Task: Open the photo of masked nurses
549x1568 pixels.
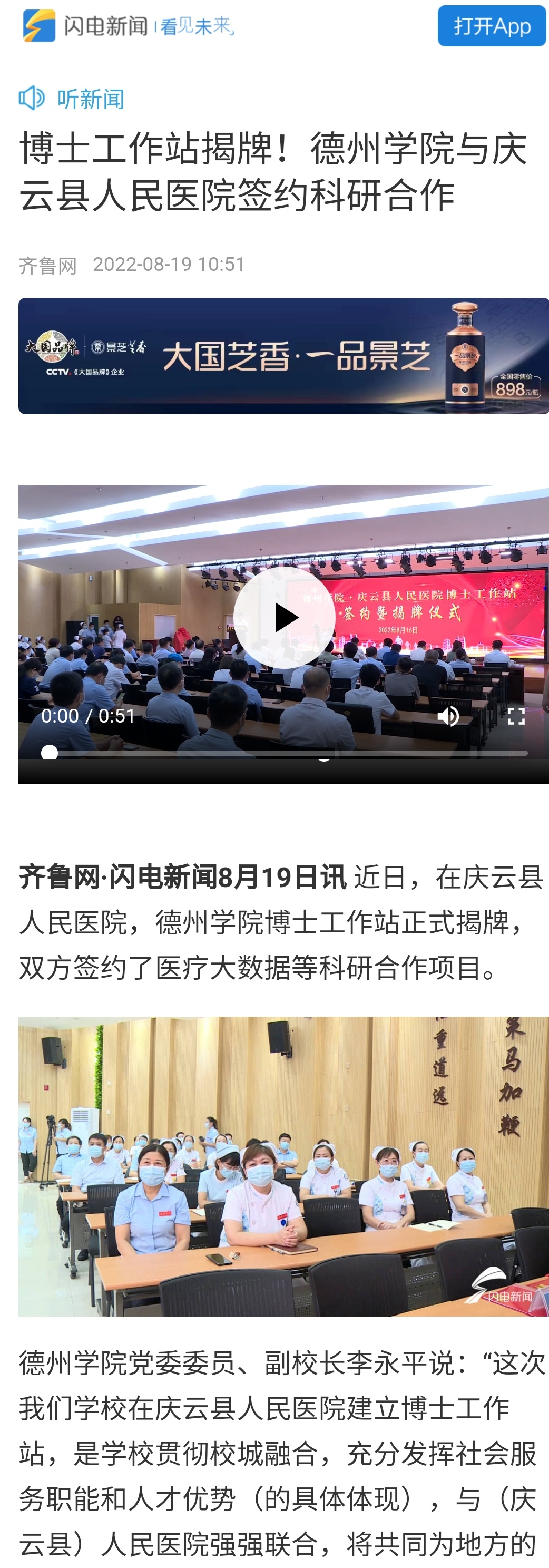Action: coord(283,1166)
